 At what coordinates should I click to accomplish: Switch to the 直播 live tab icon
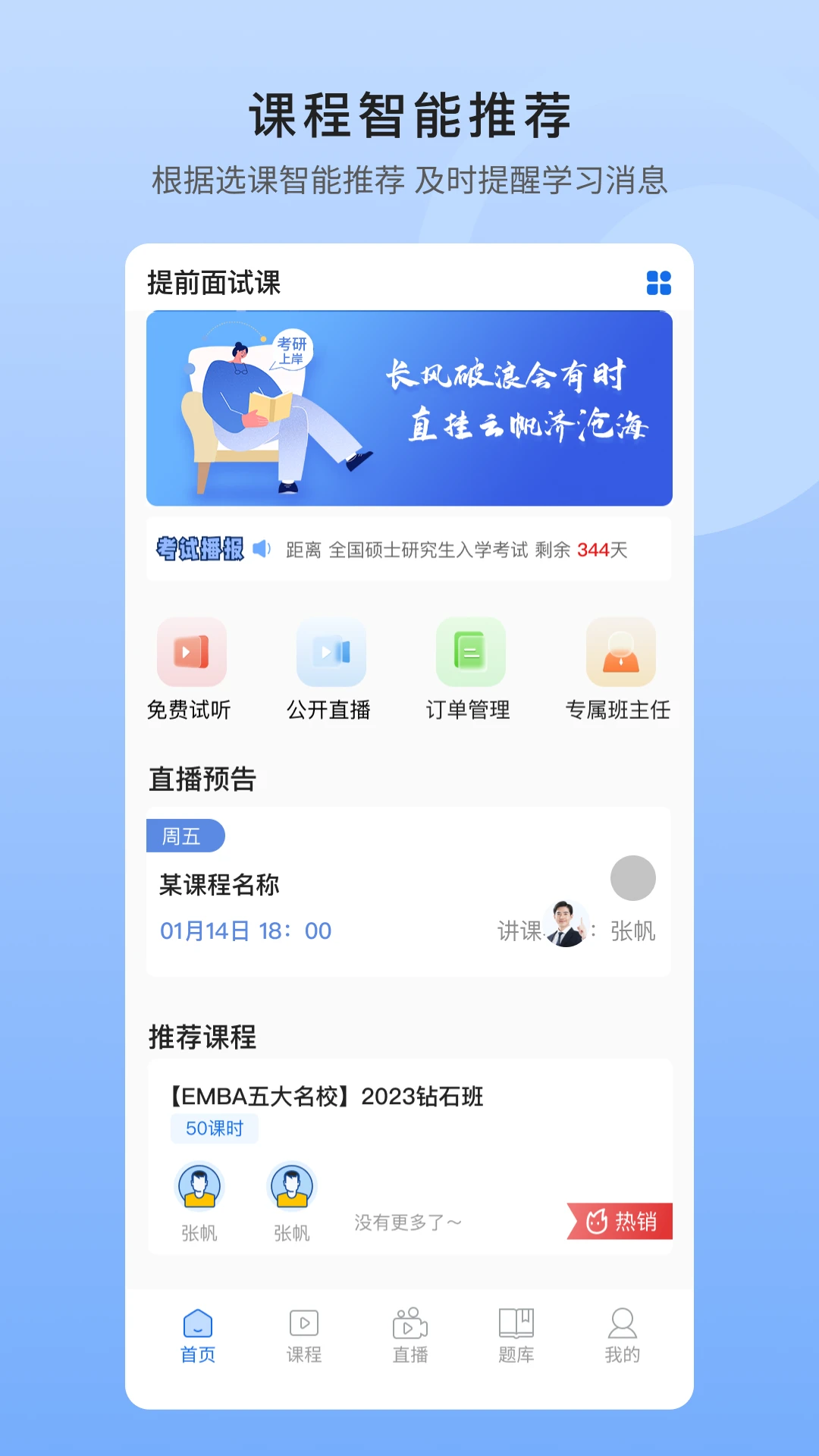tap(409, 1323)
